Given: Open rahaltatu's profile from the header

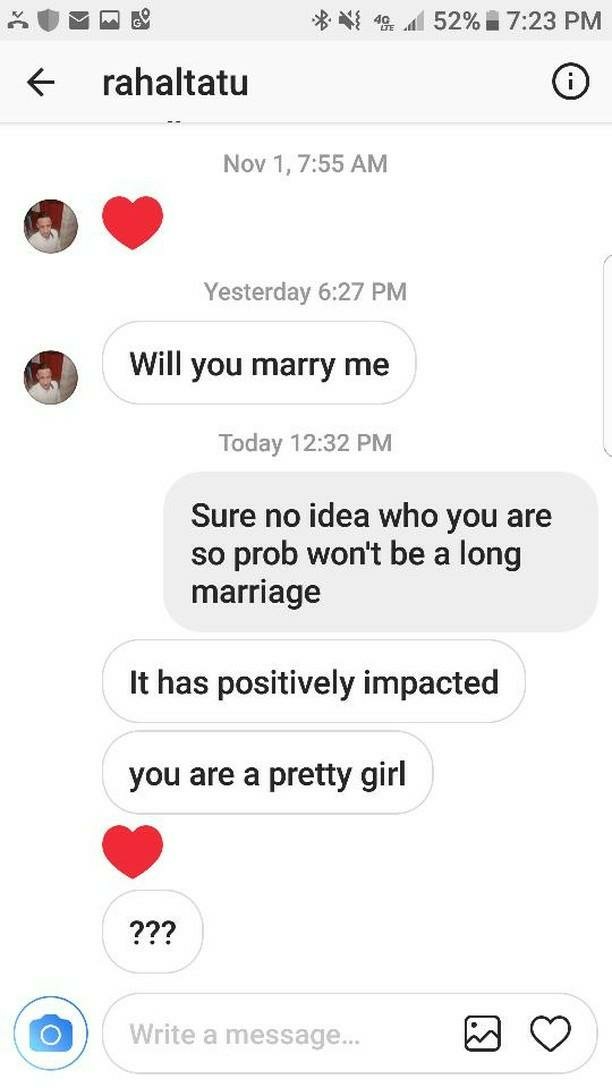Looking at the screenshot, I should click(174, 83).
